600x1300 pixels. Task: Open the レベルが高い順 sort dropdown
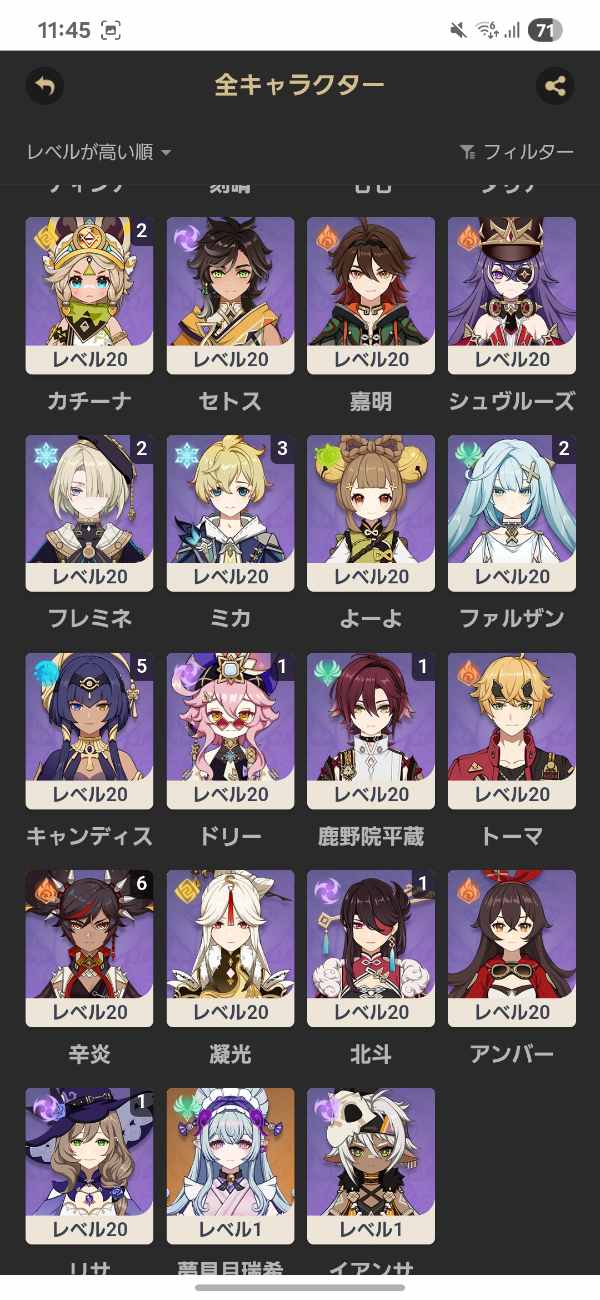tap(98, 152)
